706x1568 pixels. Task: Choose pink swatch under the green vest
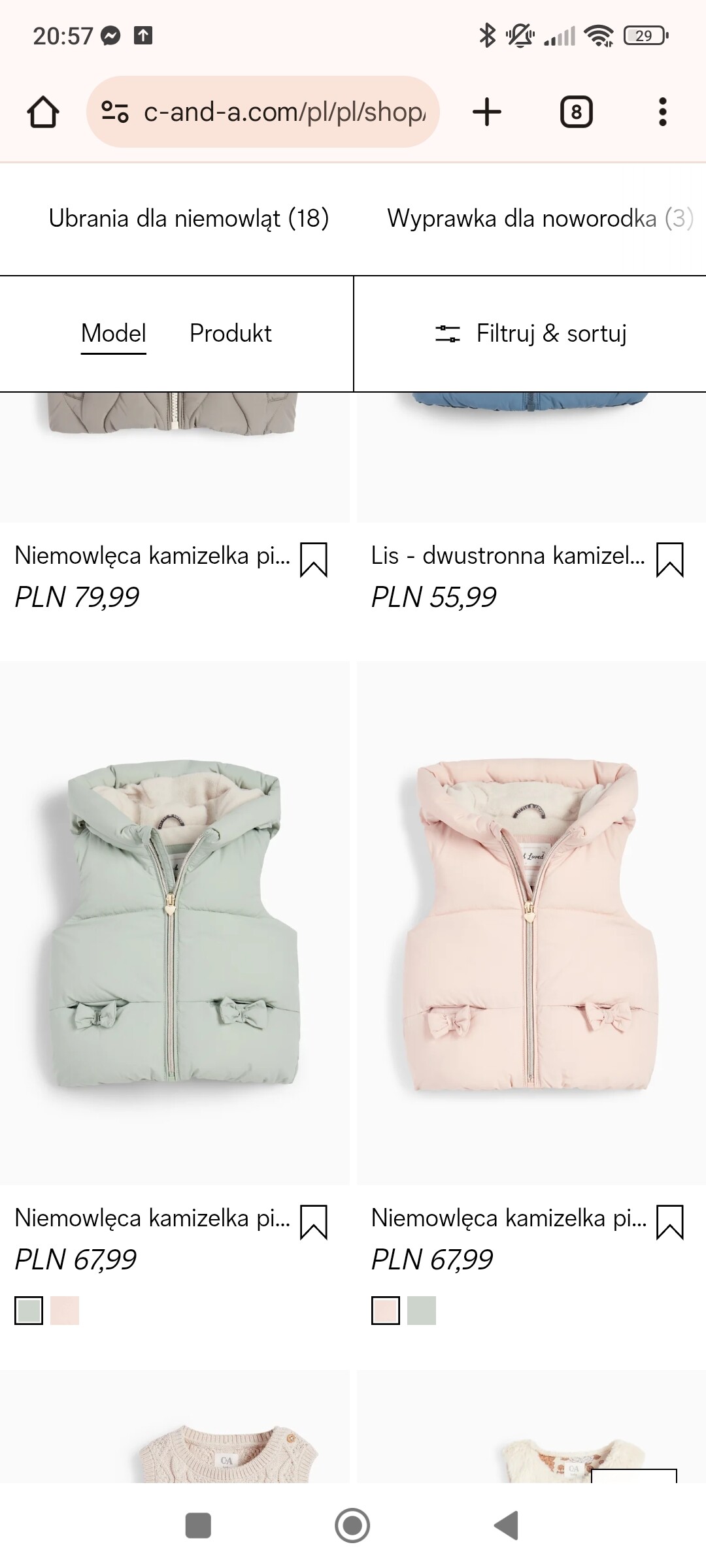tap(65, 1311)
